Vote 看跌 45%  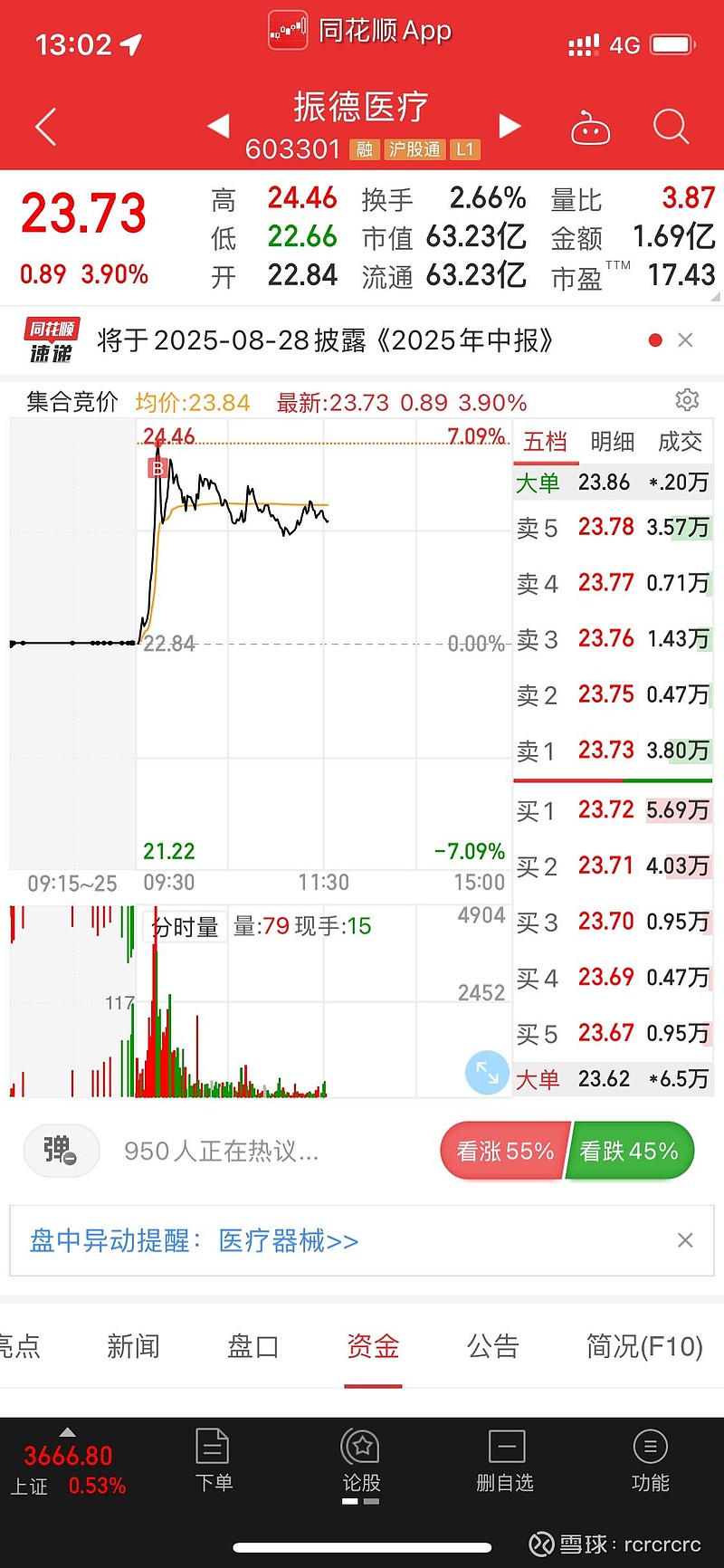(629, 1151)
